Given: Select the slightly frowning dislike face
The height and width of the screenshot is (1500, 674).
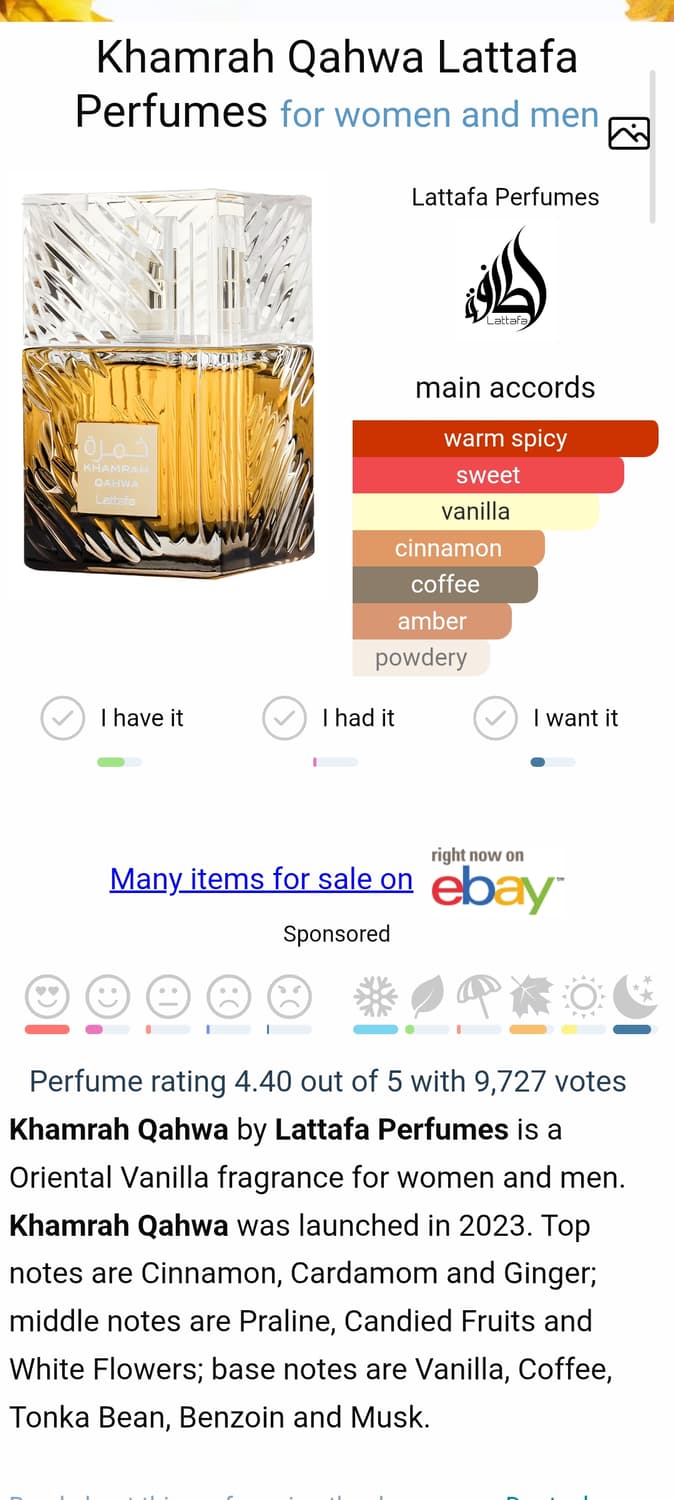Looking at the screenshot, I should pyautogui.click(x=229, y=997).
